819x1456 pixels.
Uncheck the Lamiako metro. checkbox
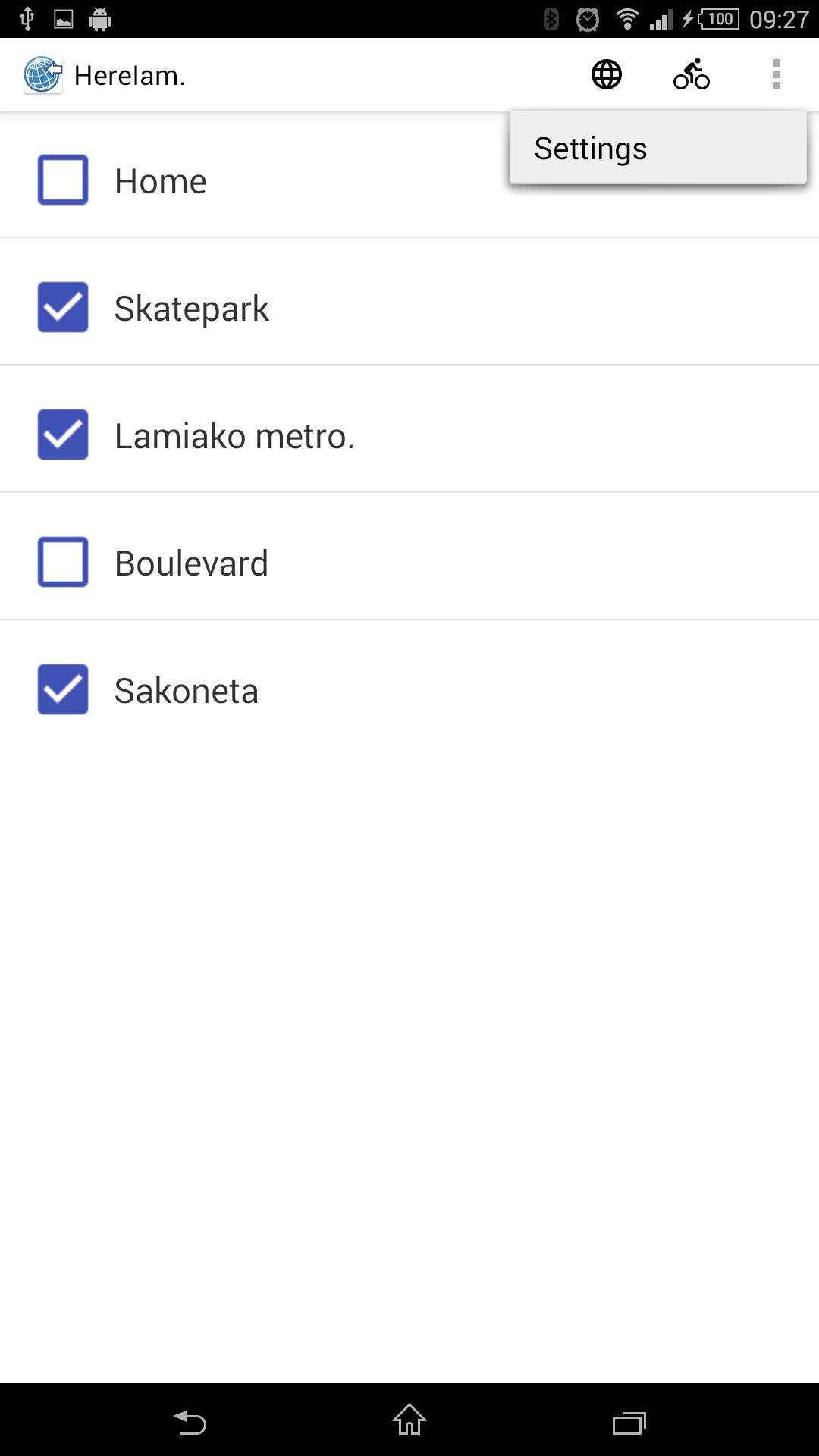coord(63,435)
